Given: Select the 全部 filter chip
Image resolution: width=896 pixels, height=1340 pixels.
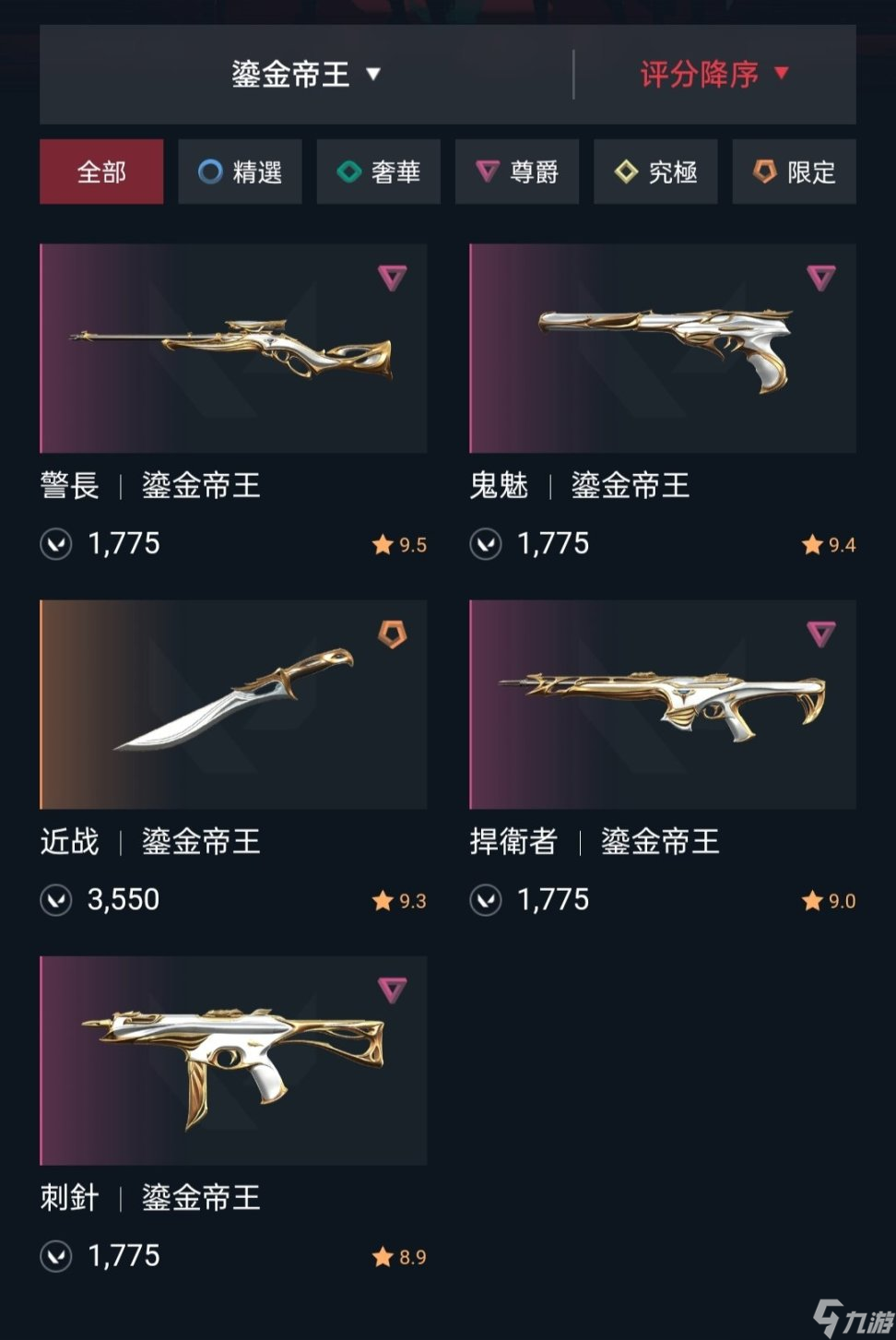Looking at the screenshot, I should [x=101, y=172].
